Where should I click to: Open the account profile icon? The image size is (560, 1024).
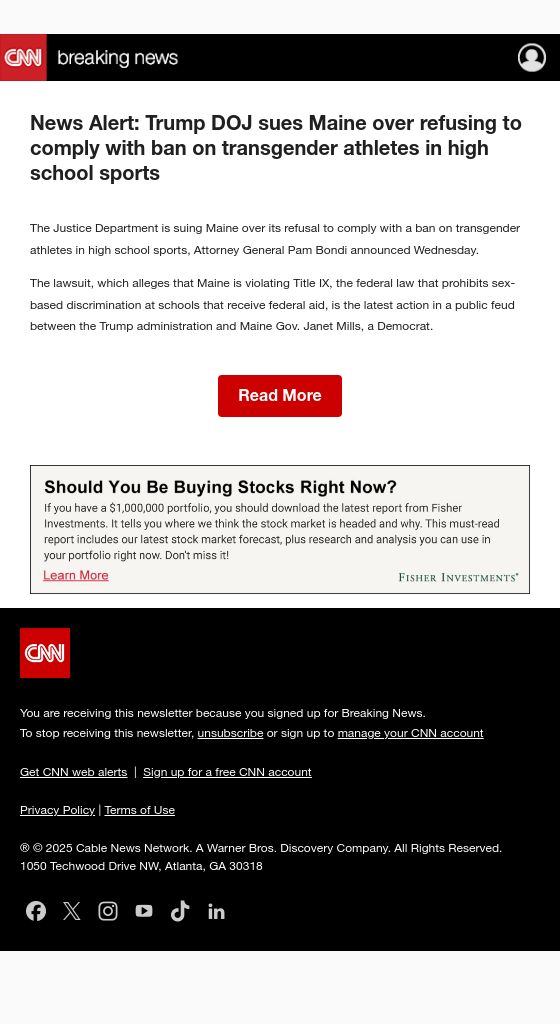tap(532, 57)
